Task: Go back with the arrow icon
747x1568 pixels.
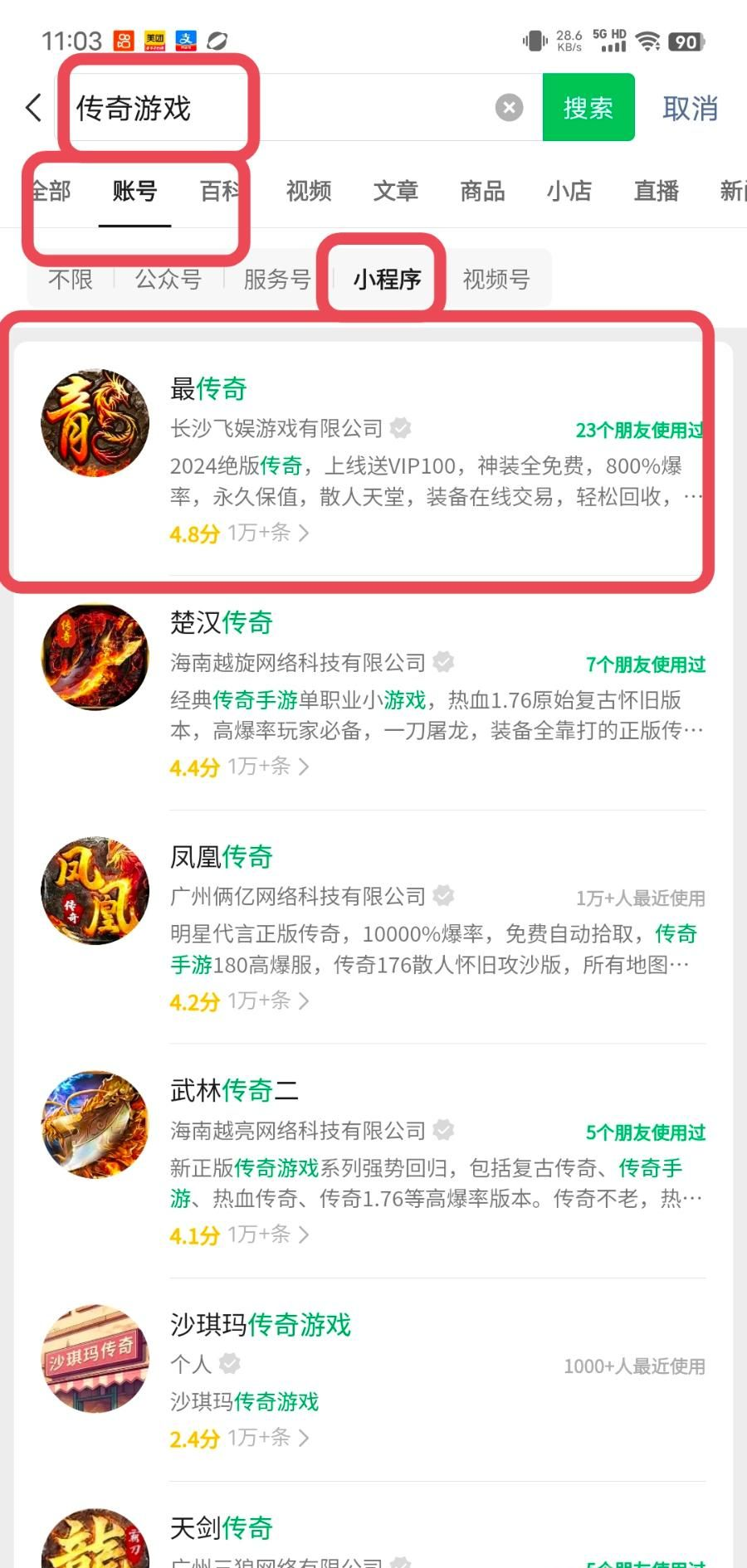Action: point(33,108)
